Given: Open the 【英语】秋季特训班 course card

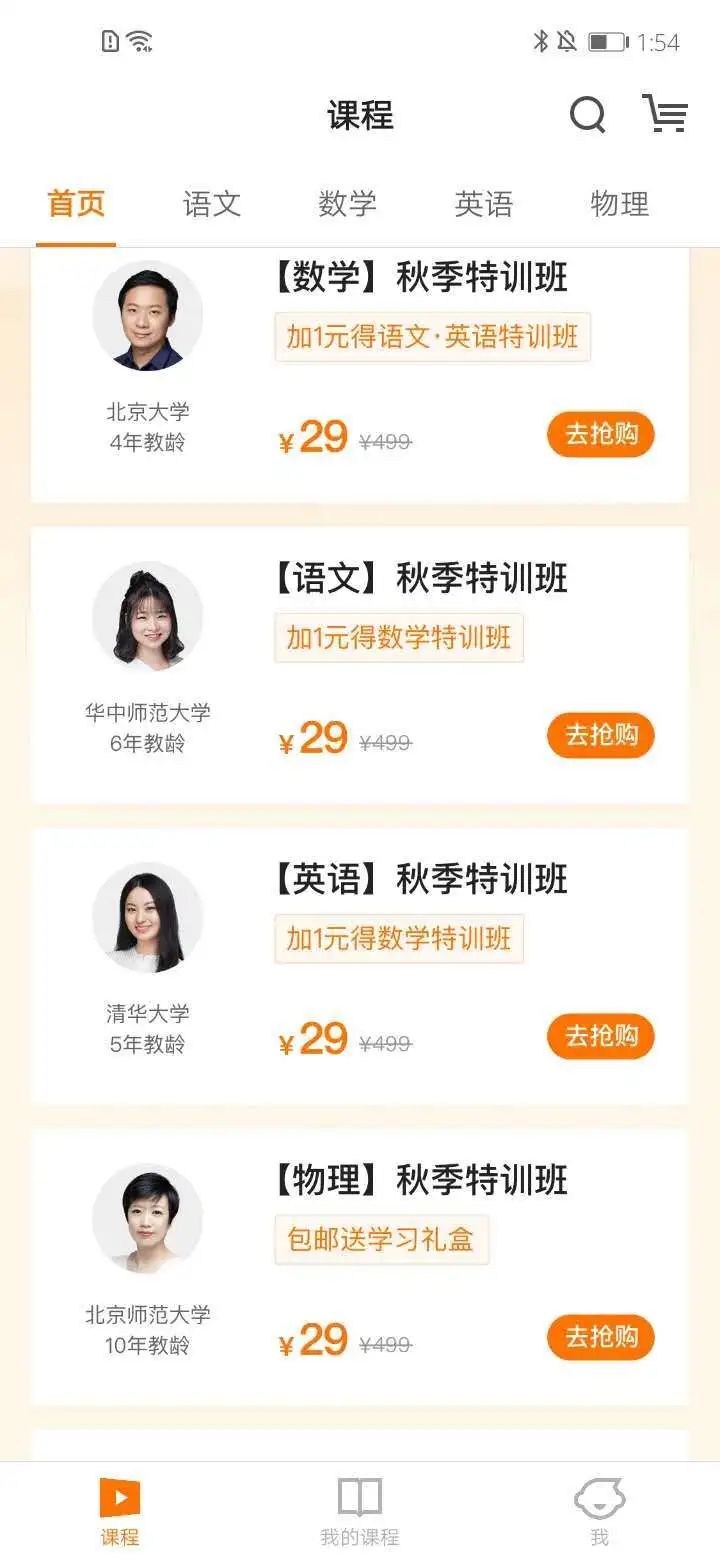Looking at the screenshot, I should pyautogui.click(x=420, y=879).
